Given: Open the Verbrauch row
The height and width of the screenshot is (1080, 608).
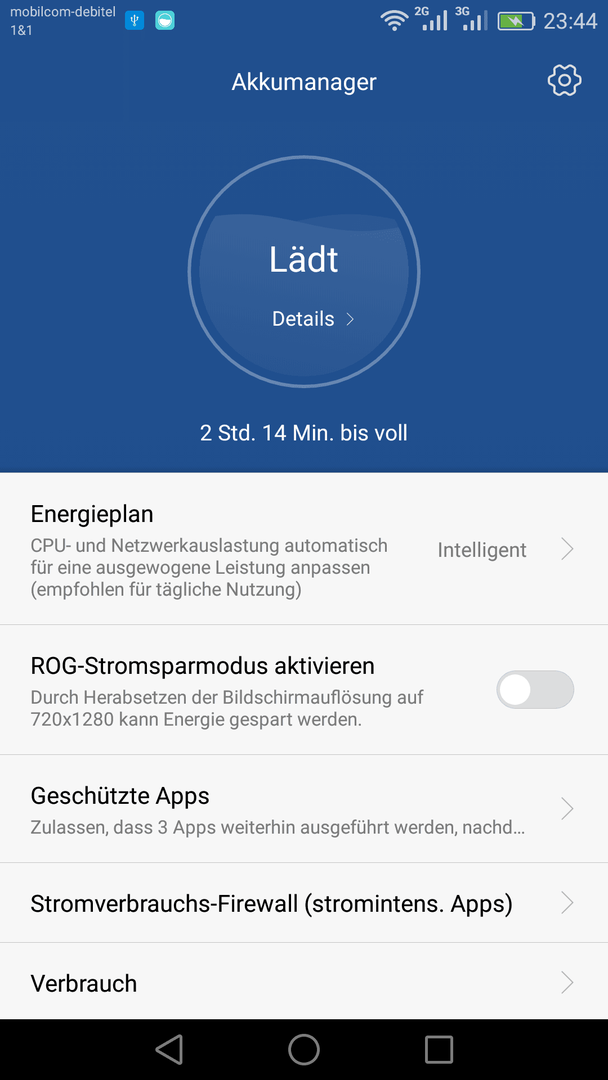Looking at the screenshot, I should click(304, 982).
